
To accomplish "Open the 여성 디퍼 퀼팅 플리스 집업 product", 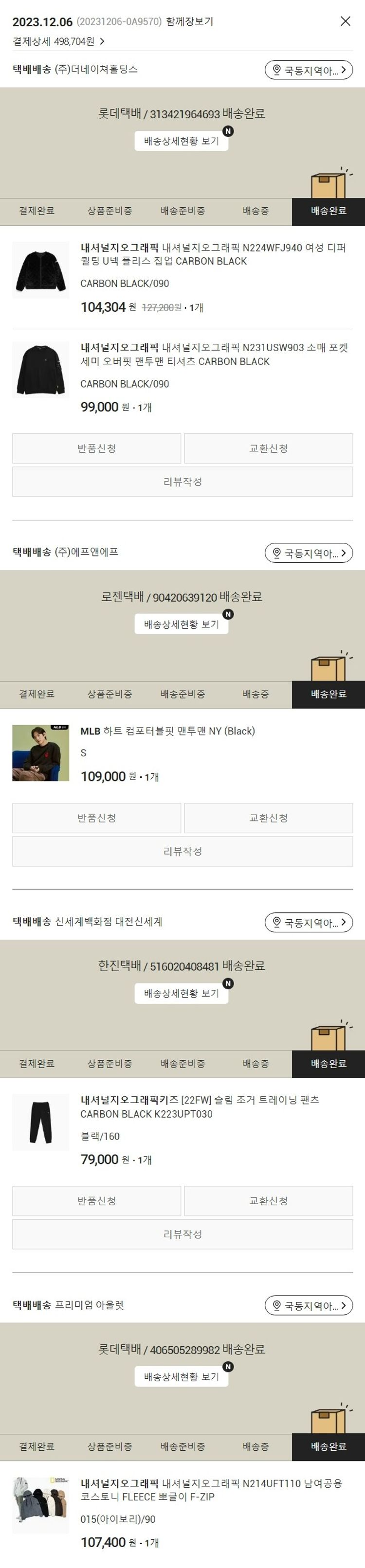I will (x=213, y=254).
